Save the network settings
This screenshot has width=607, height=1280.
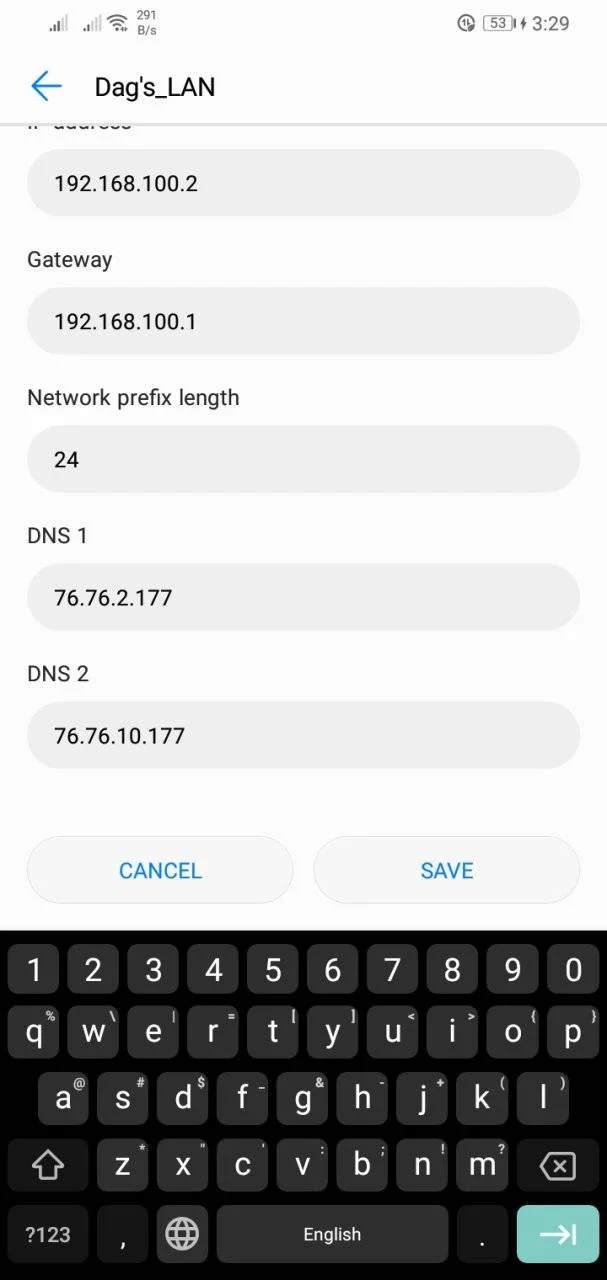pyautogui.click(x=447, y=870)
